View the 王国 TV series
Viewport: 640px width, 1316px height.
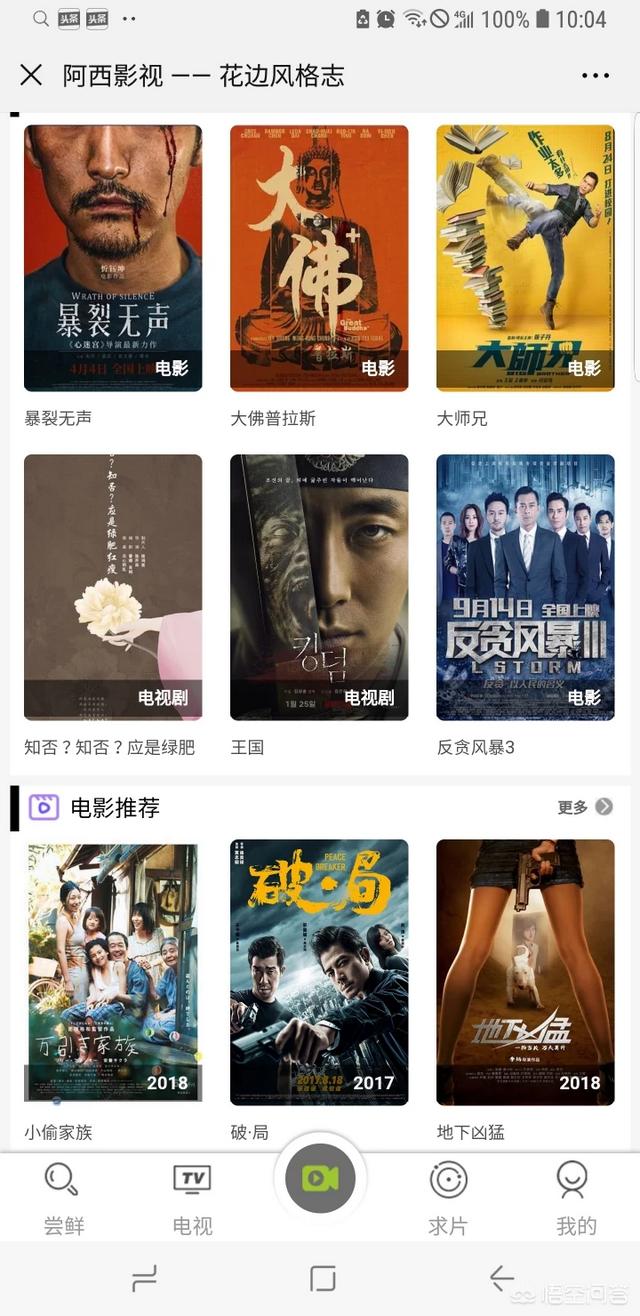point(319,587)
